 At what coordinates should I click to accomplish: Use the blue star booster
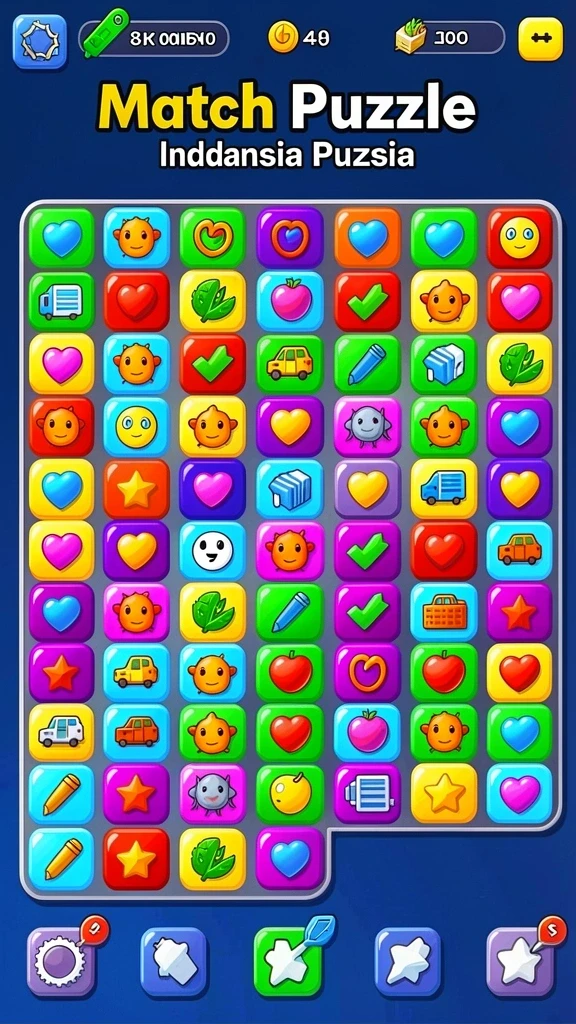(x=408, y=961)
